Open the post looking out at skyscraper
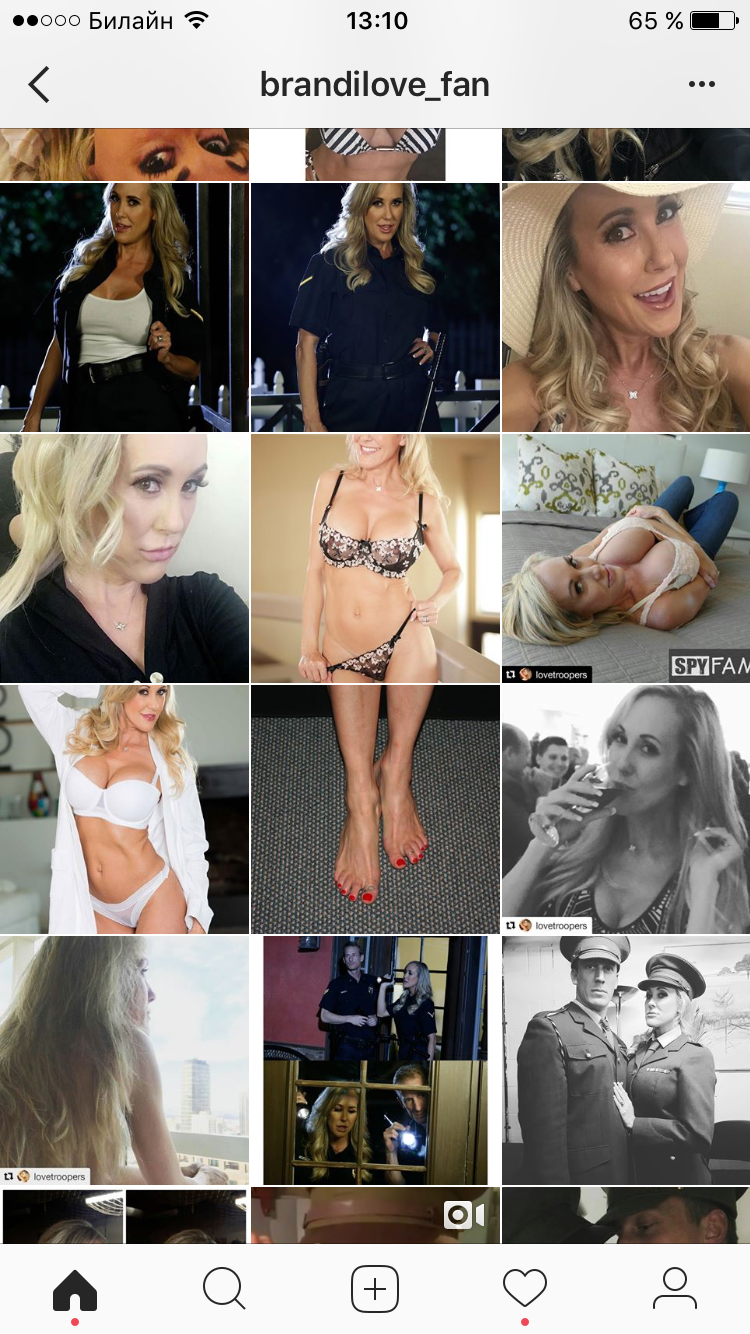The height and width of the screenshot is (1334, 750). (124, 1060)
